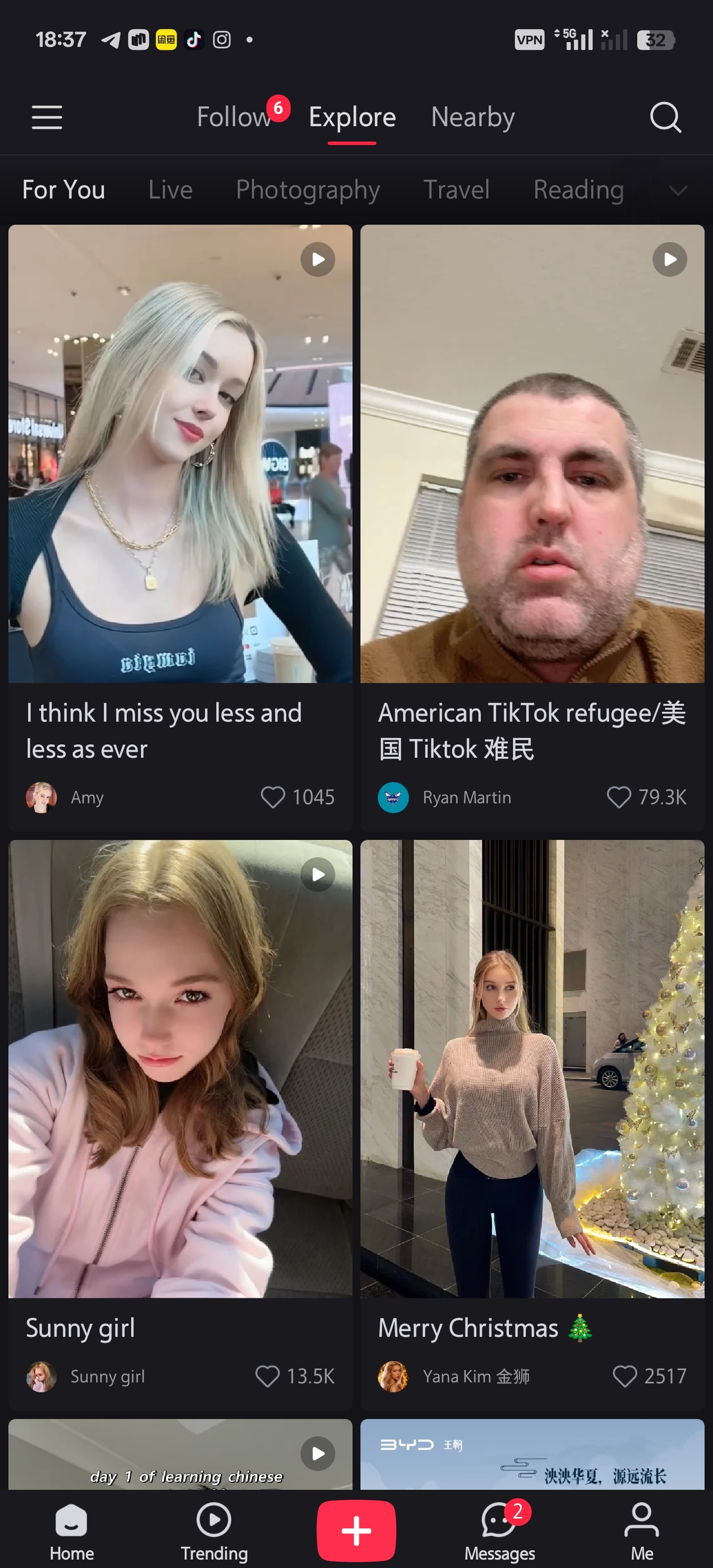
Task: Open the hamburger drawer menu
Action: point(47,117)
